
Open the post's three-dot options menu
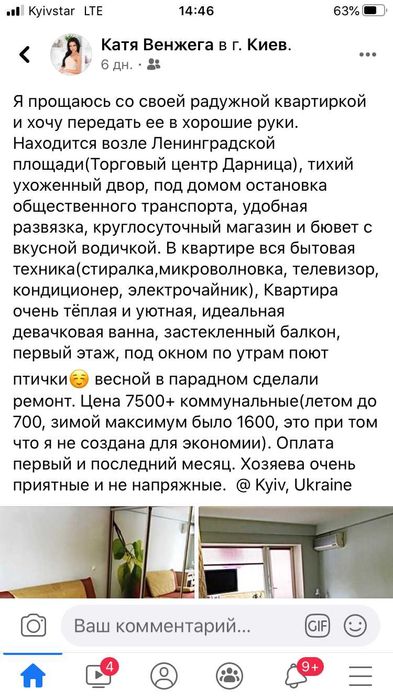368,55
